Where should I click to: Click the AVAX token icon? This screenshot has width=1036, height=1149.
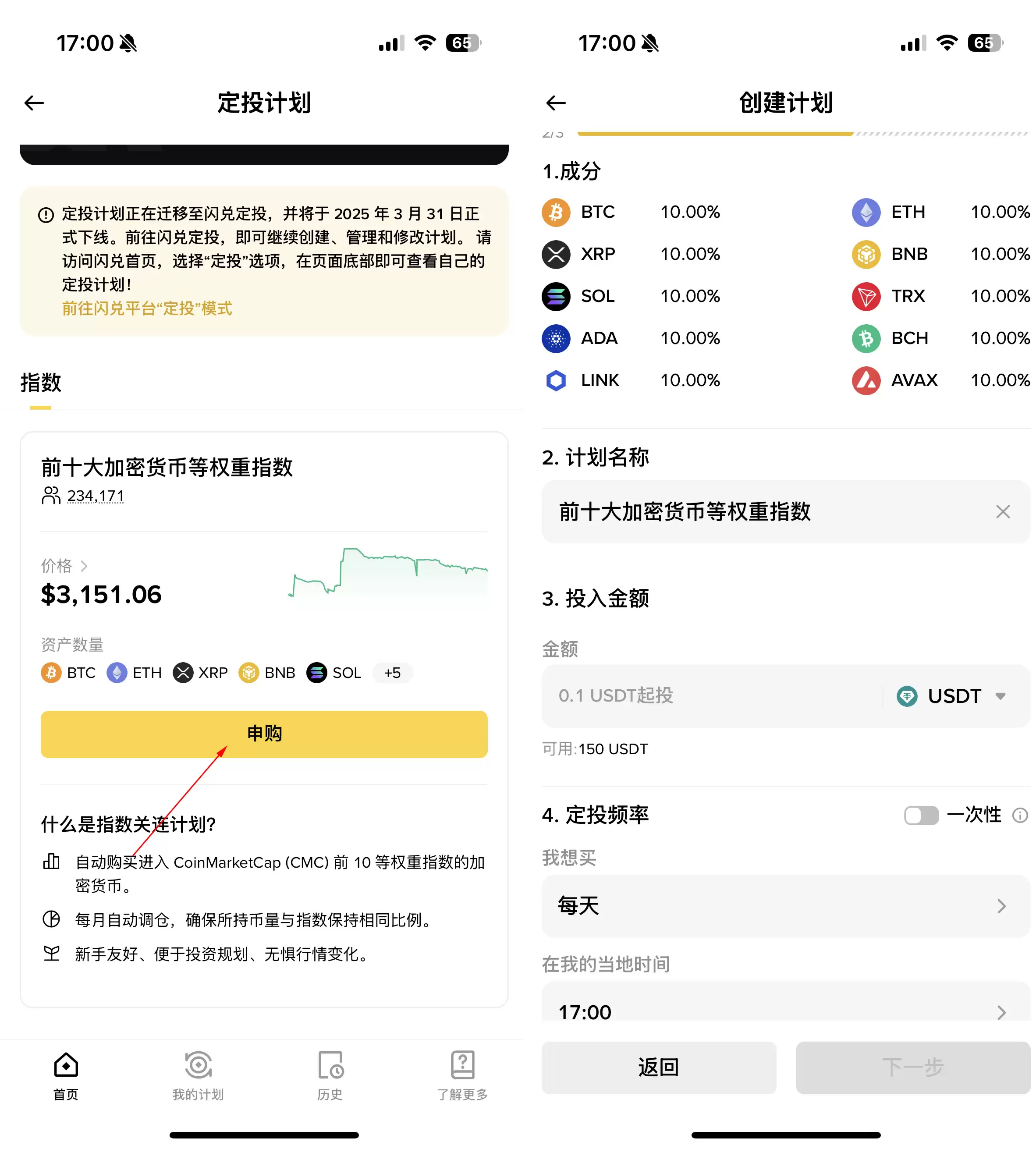pyautogui.click(x=866, y=380)
